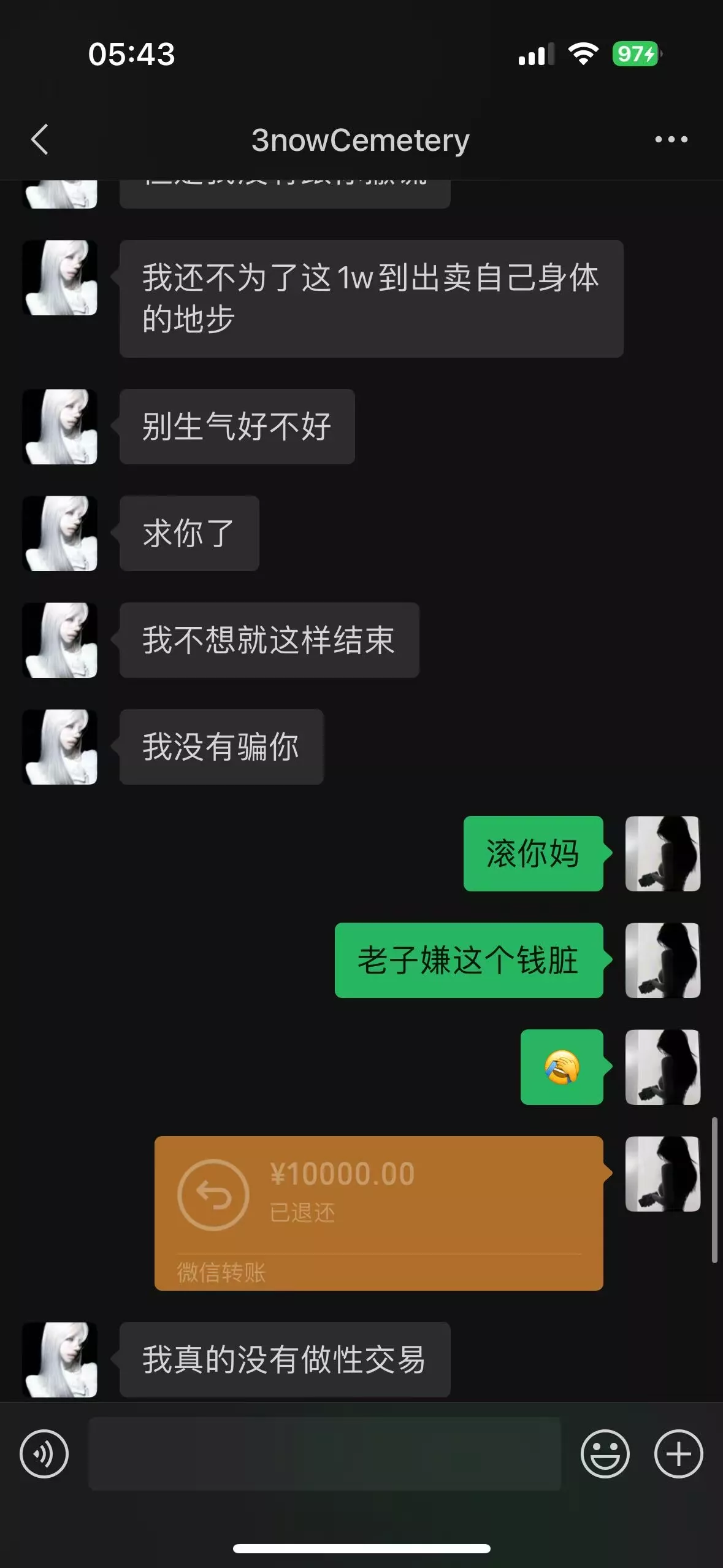
Task: Open the returned ¥10000.00 transfer card
Action: [379, 1213]
